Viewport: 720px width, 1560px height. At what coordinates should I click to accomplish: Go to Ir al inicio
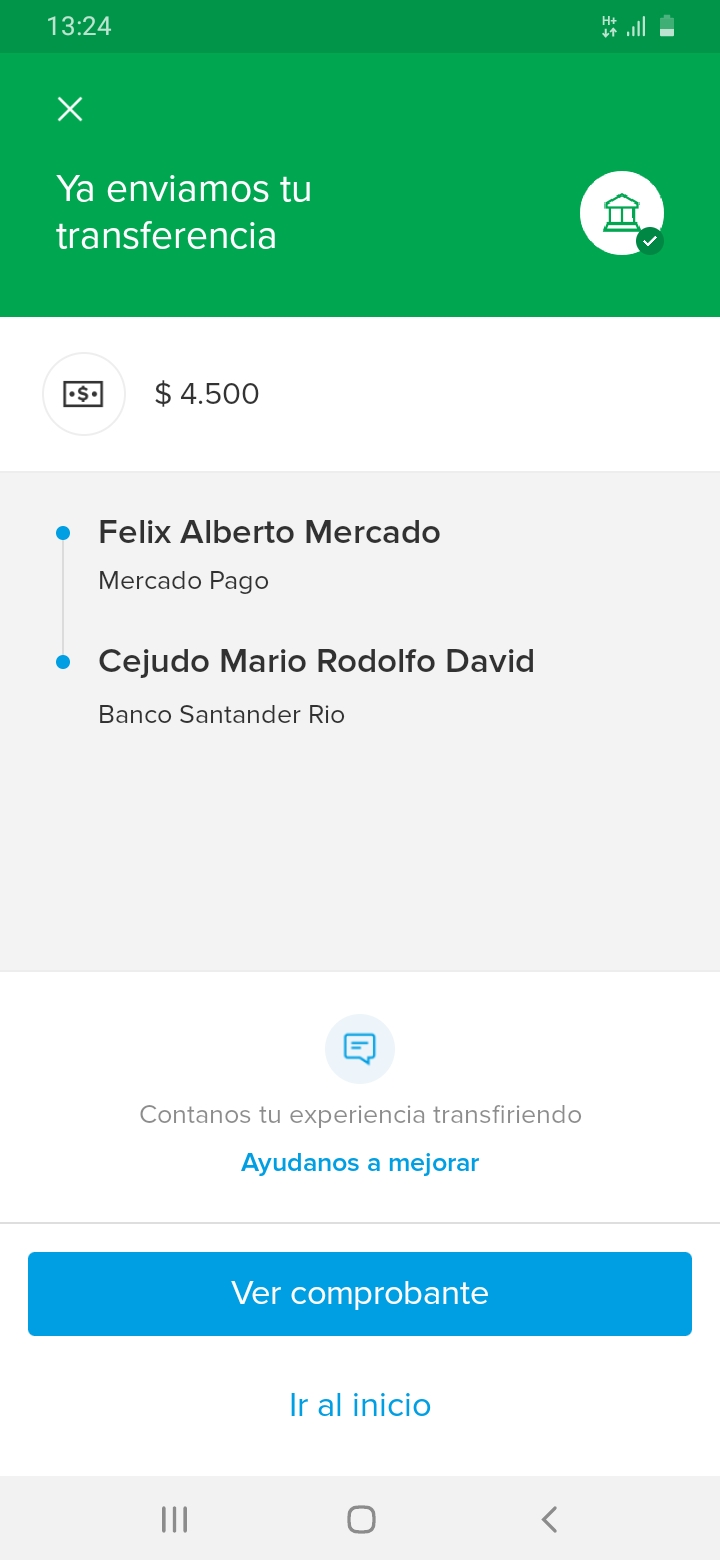[x=360, y=1405]
